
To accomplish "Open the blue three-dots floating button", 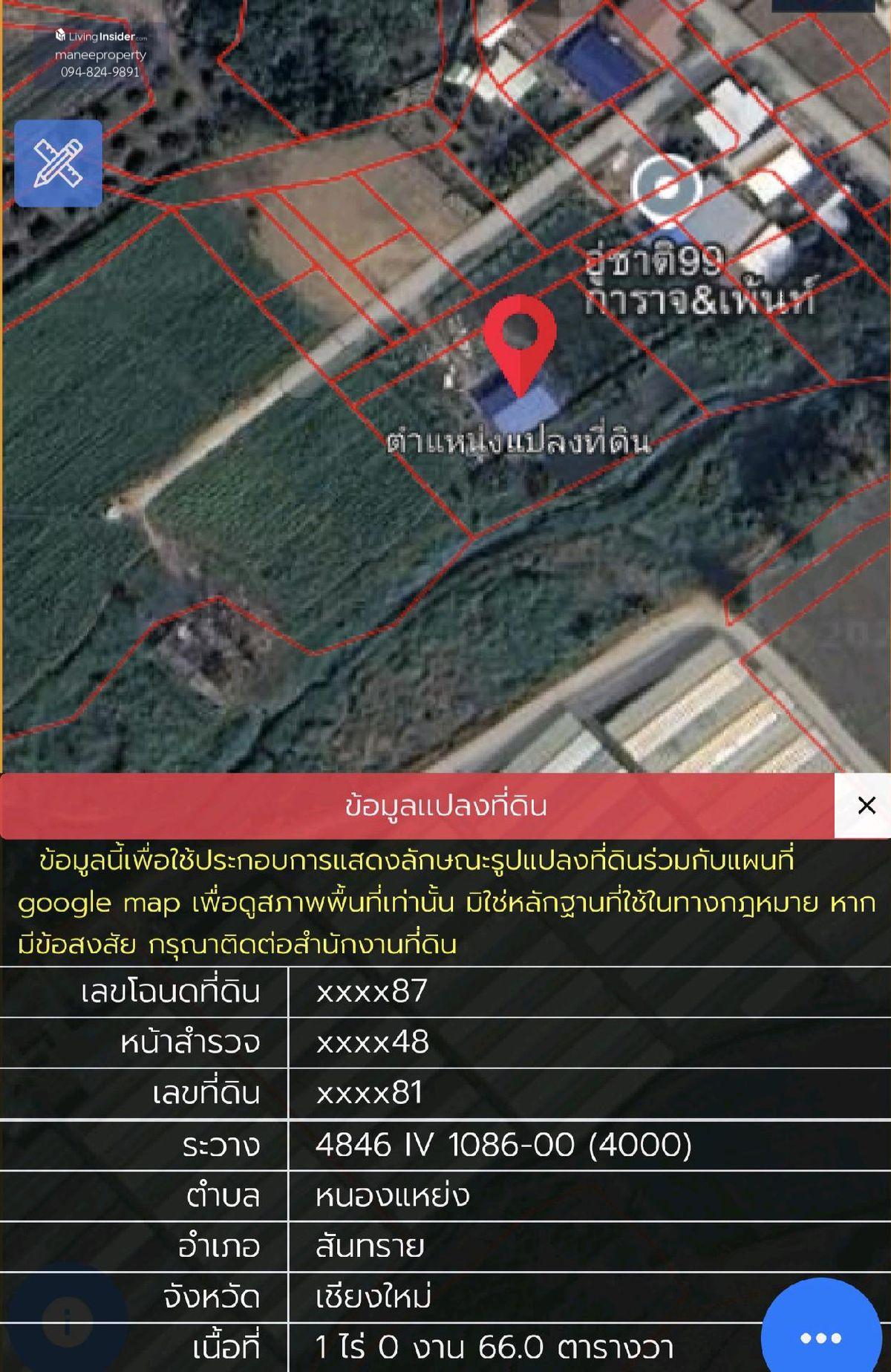I will click(820, 1338).
